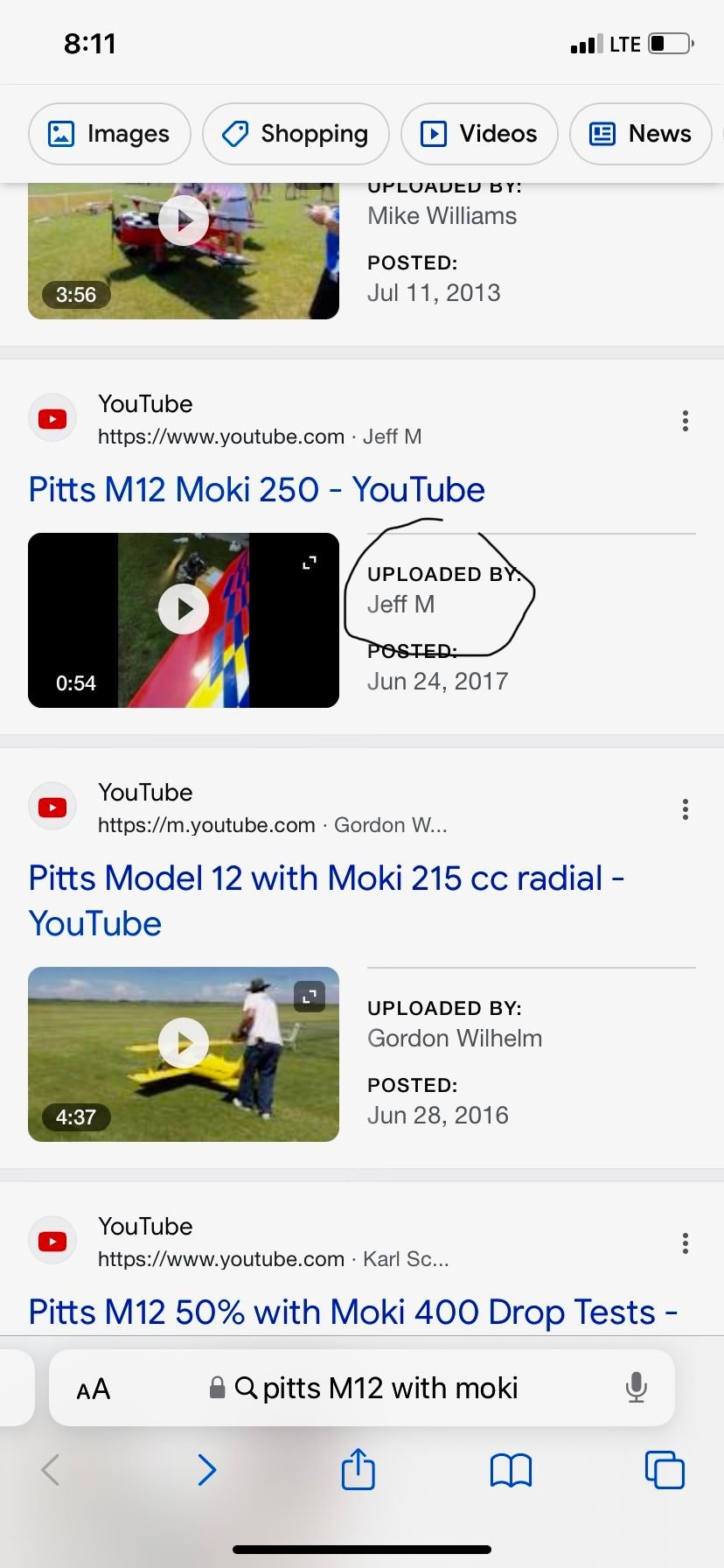Image resolution: width=724 pixels, height=1568 pixels.
Task: Open overflow menu for Karl Sc result
Action: 686,1243
